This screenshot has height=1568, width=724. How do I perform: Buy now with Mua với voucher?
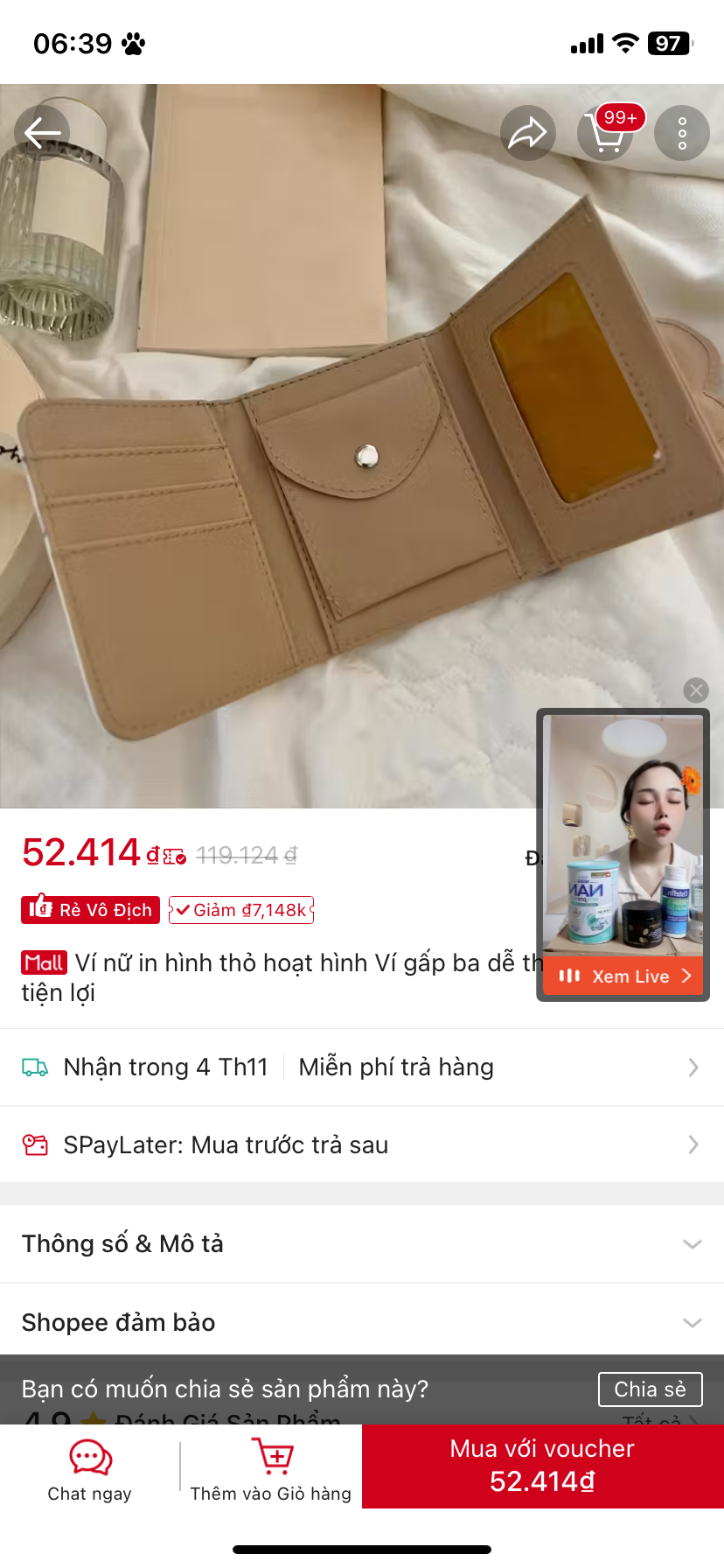pos(543,1466)
